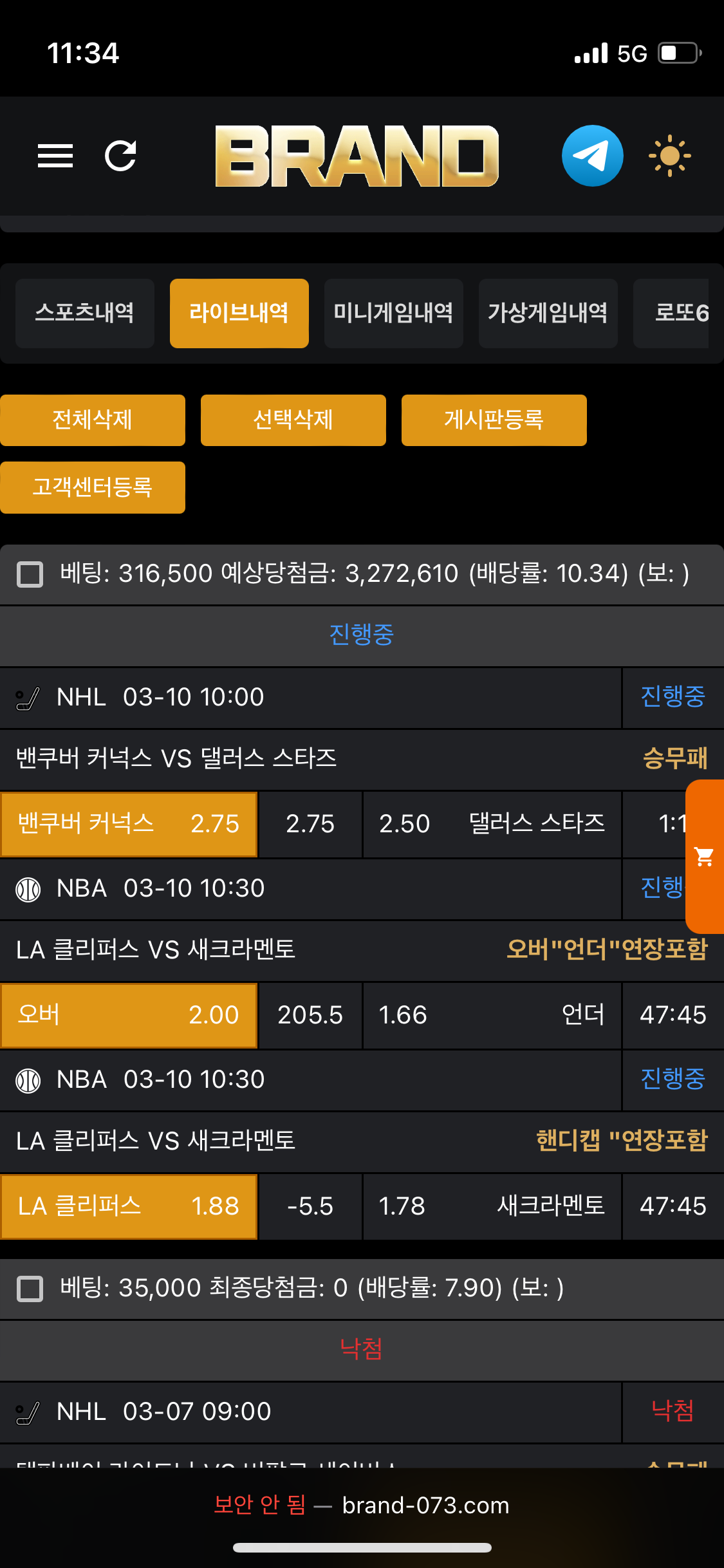Open the orange betting cart button
724x1568 pixels.
coord(705,857)
